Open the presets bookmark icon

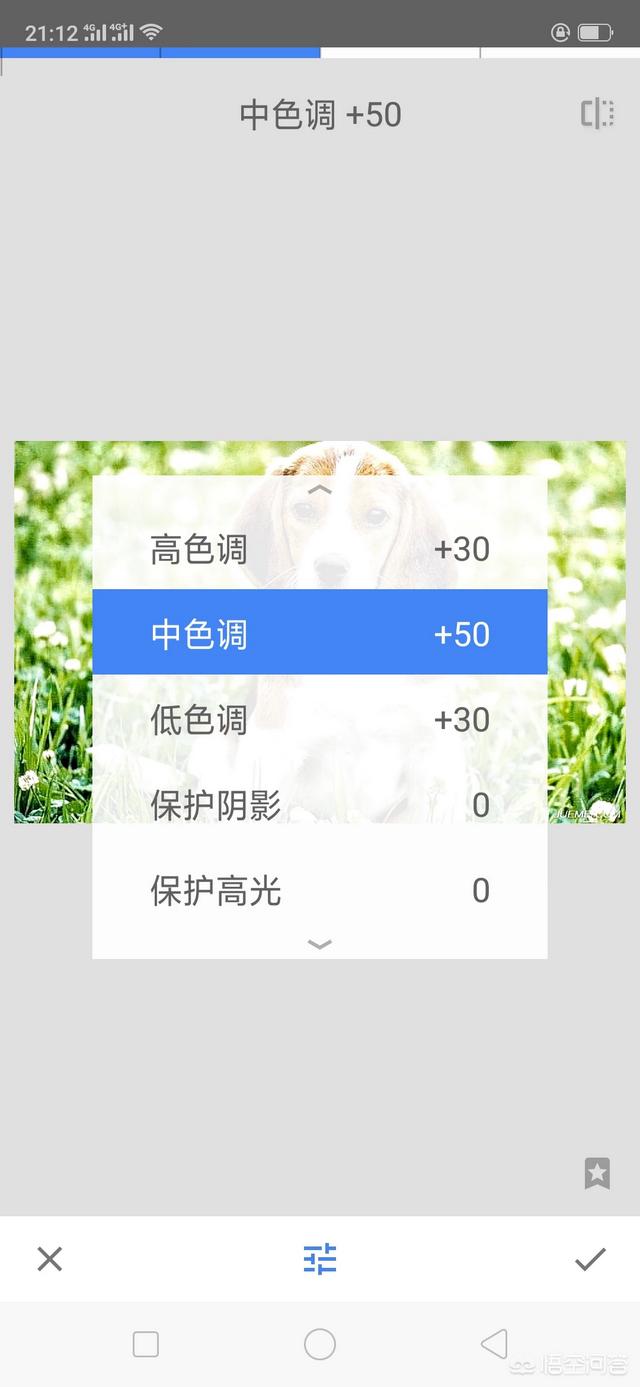tap(597, 1173)
